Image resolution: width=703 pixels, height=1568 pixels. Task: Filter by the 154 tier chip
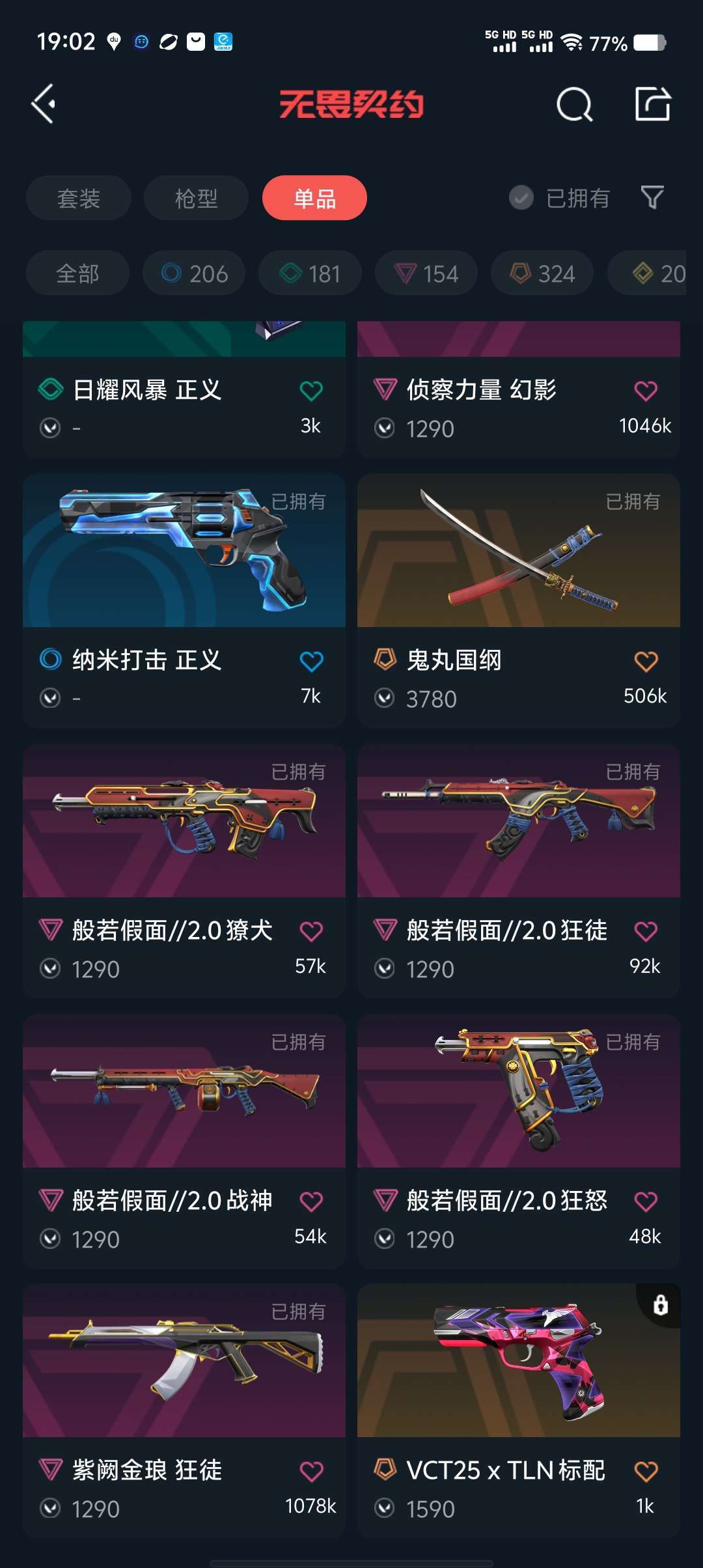coord(426,273)
